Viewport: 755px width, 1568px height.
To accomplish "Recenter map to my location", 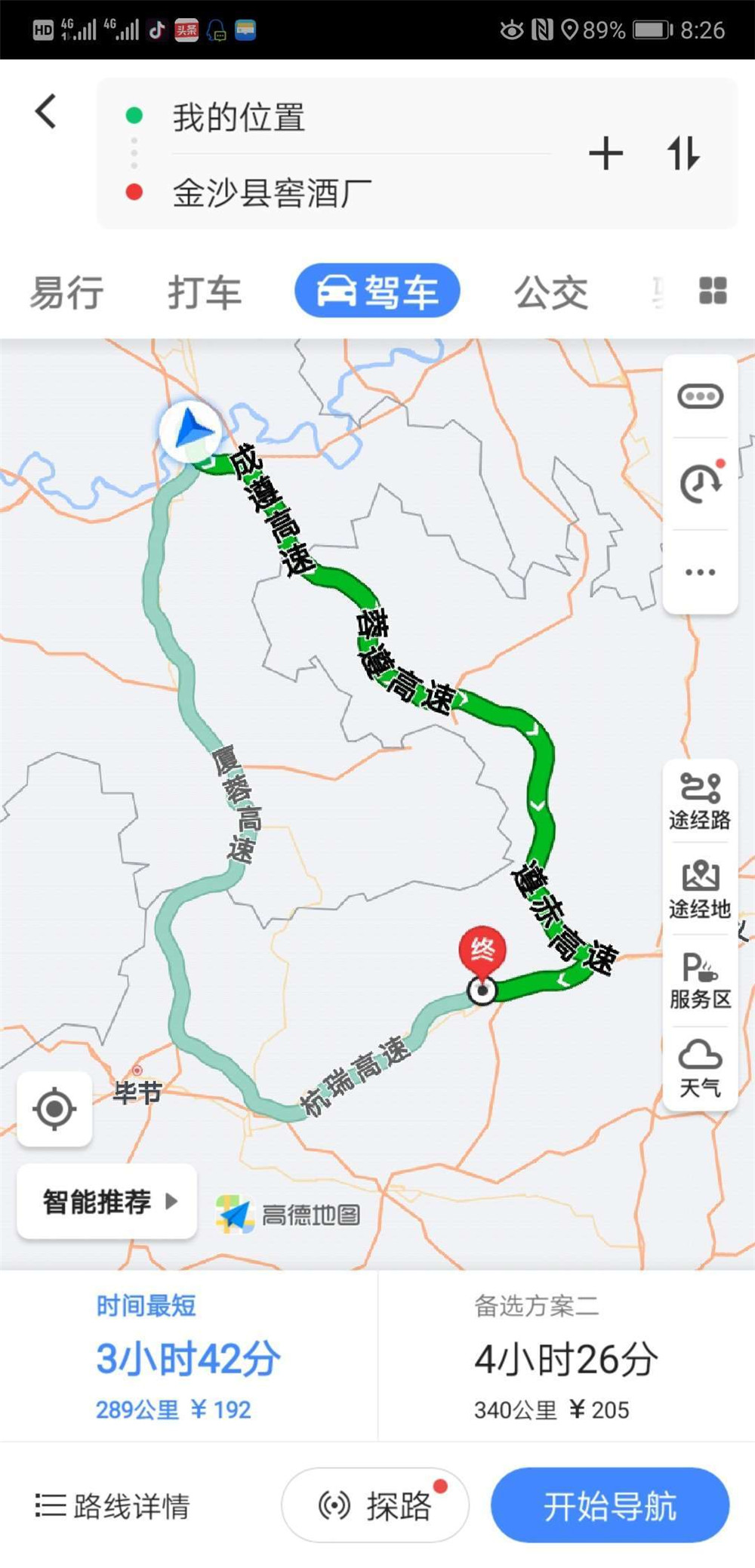I will click(54, 1109).
